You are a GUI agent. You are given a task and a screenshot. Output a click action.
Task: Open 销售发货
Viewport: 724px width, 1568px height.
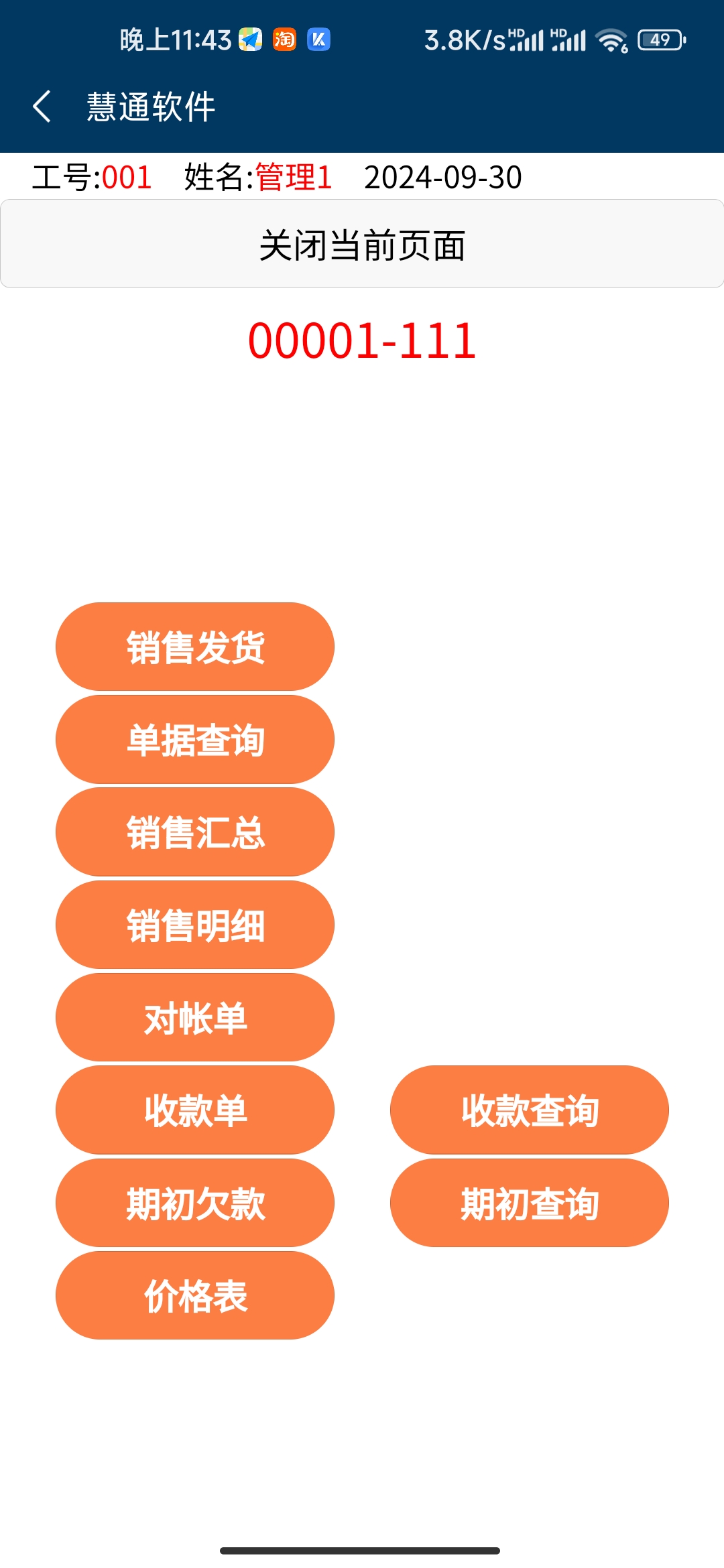(195, 647)
